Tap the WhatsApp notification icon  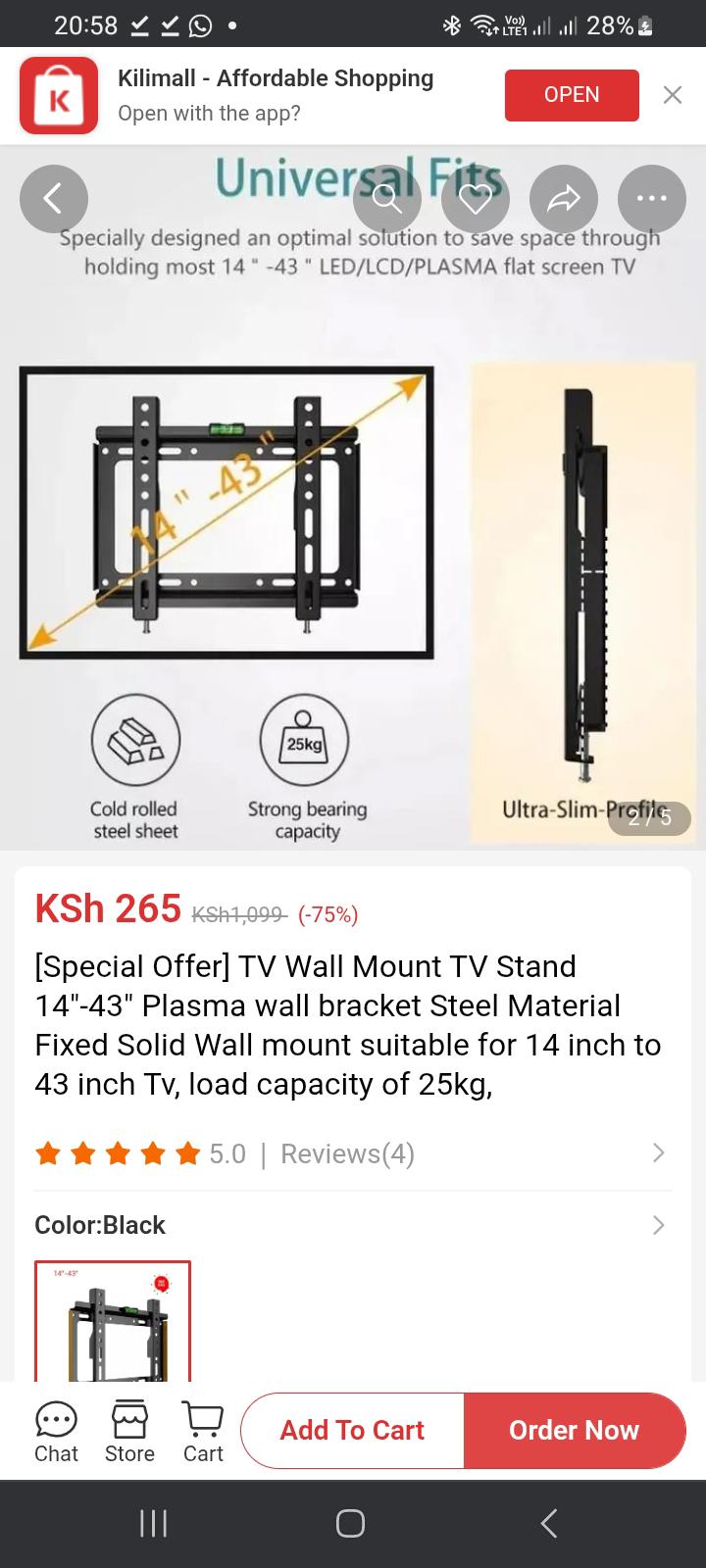199,24
